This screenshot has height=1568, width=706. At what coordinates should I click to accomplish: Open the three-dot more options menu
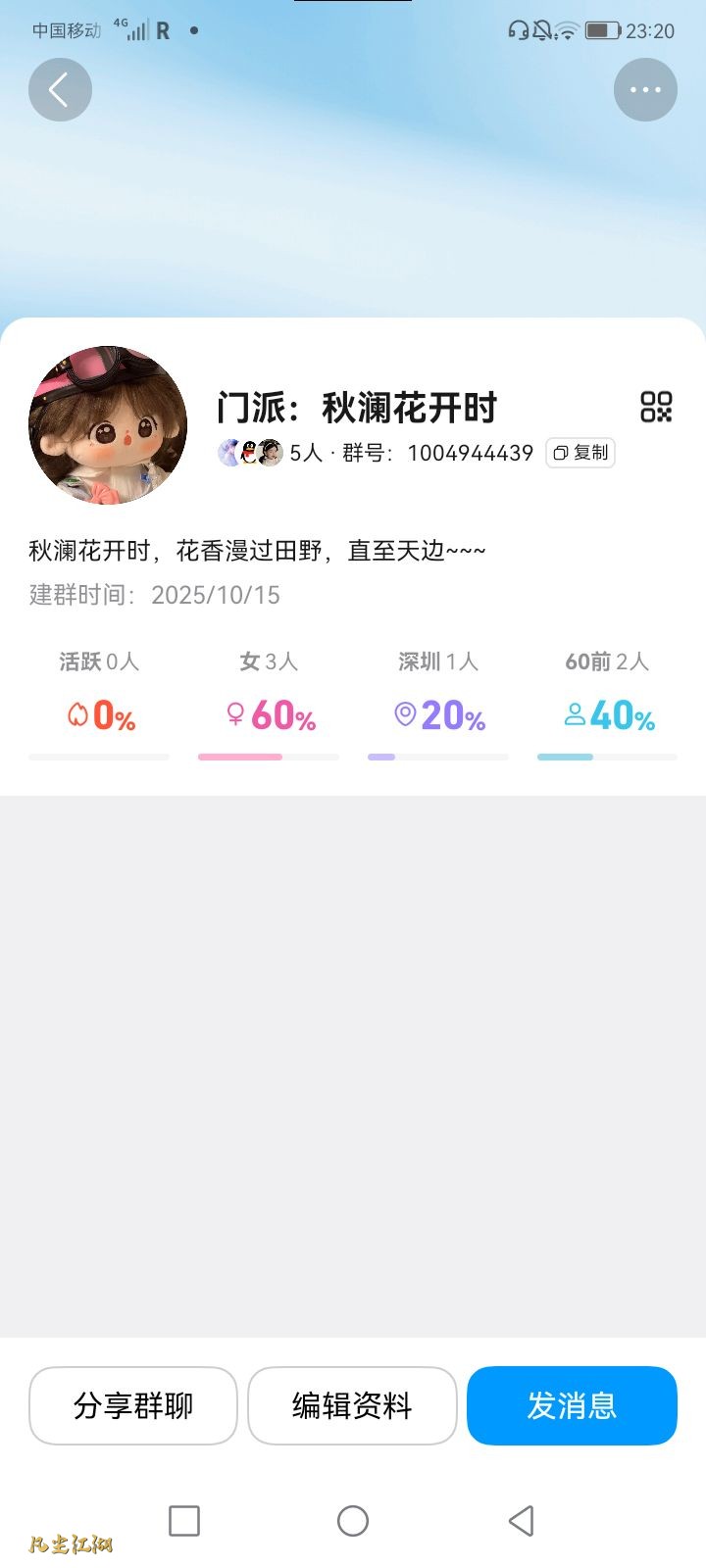click(x=645, y=90)
